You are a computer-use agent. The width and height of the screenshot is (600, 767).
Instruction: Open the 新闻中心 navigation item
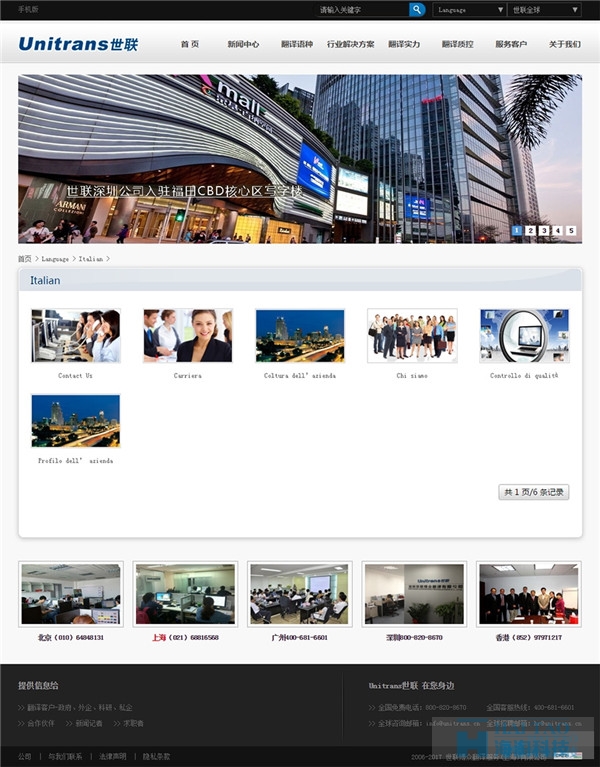click(x=243, y=44)
